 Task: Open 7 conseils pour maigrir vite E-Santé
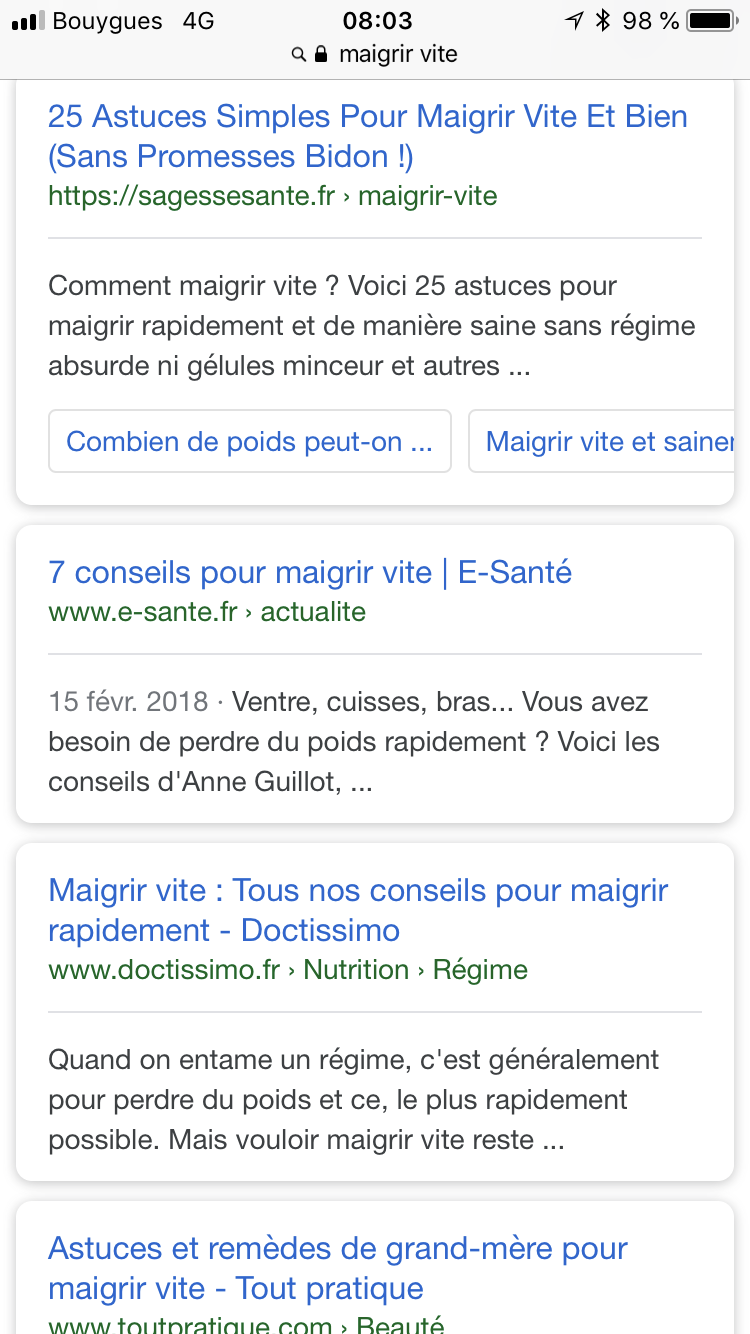310,572
